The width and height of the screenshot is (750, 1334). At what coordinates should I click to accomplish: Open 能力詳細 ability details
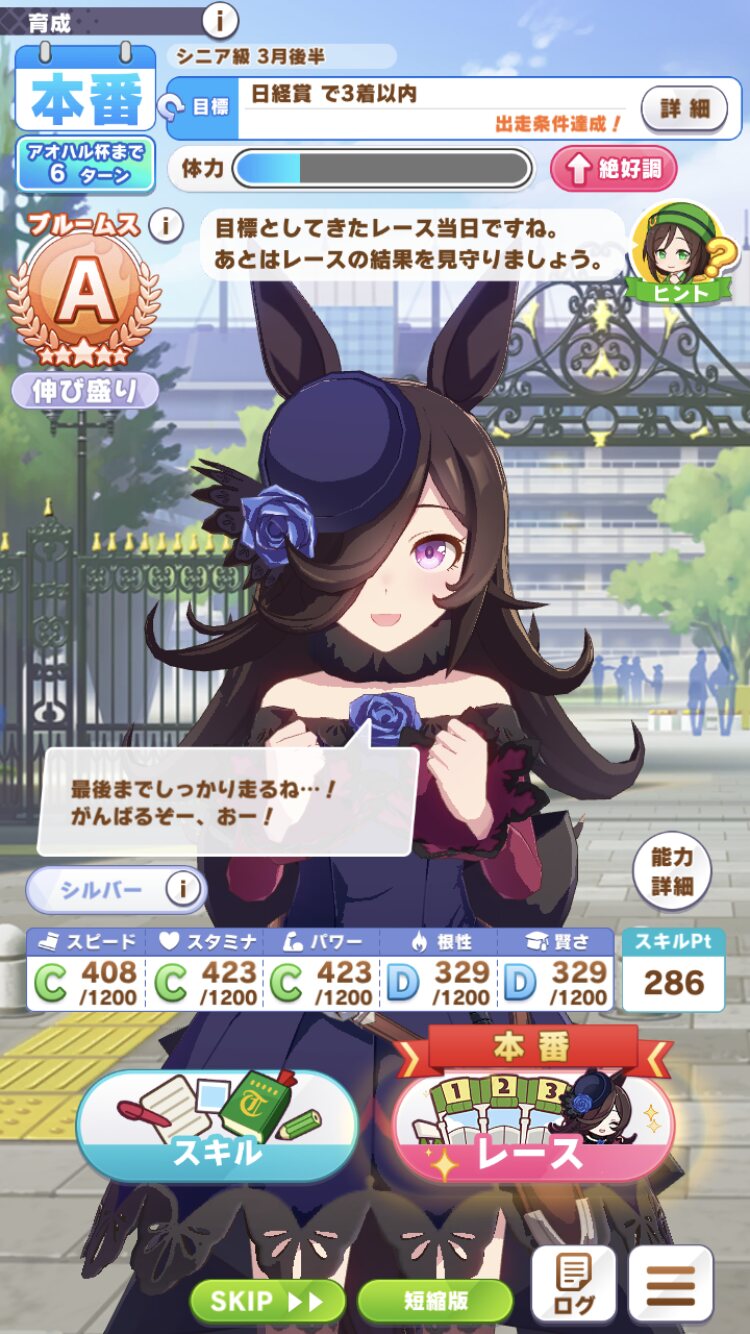[x=672, y=871]
